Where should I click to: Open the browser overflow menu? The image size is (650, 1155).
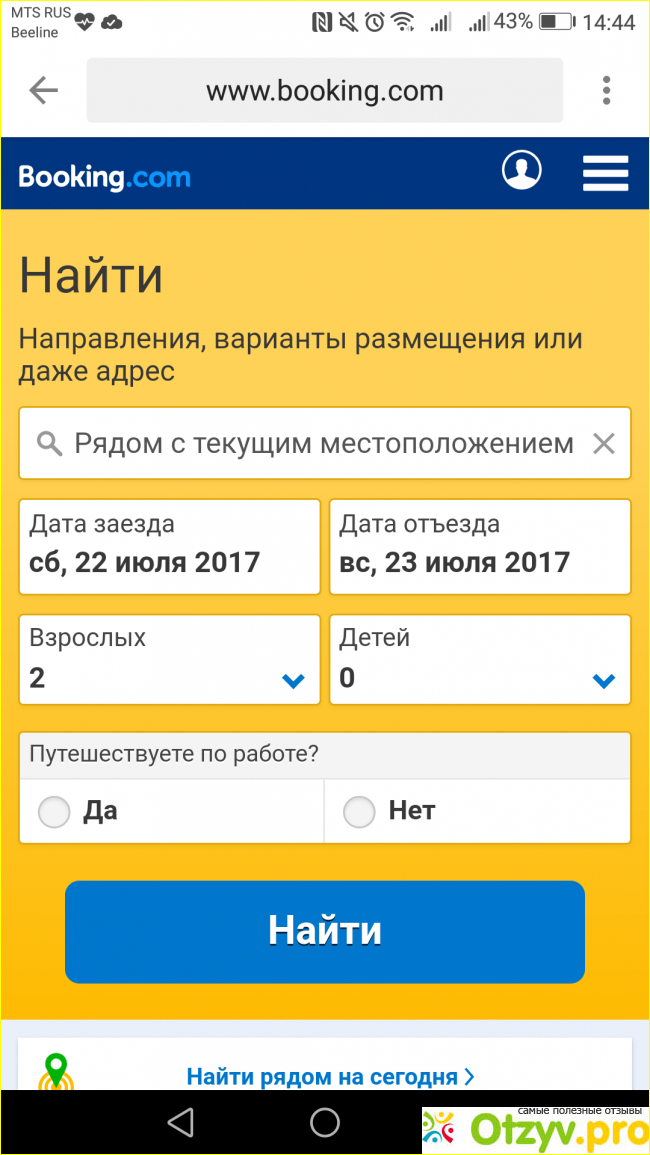point(606,91)
